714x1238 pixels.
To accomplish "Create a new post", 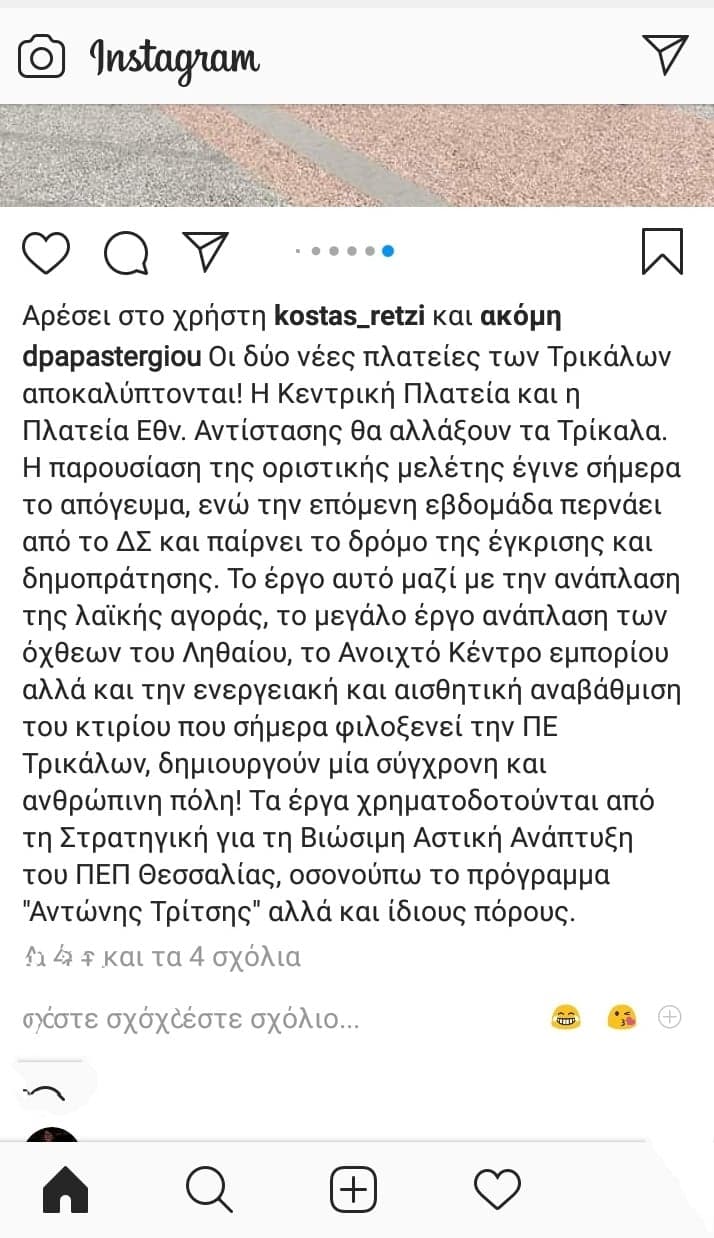I will [x=353, y=1190].
